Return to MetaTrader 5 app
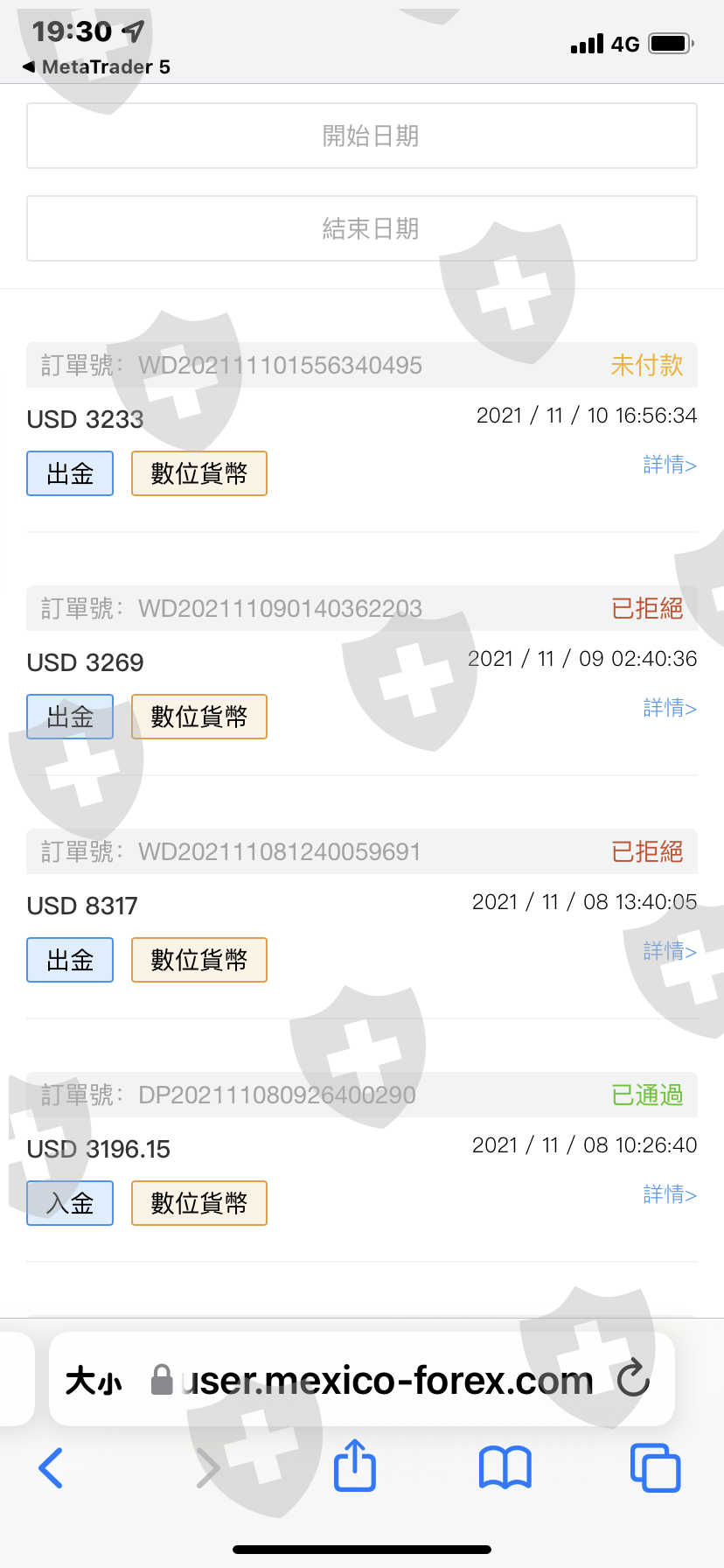724x1568 pixels. [x=96, y=67]
